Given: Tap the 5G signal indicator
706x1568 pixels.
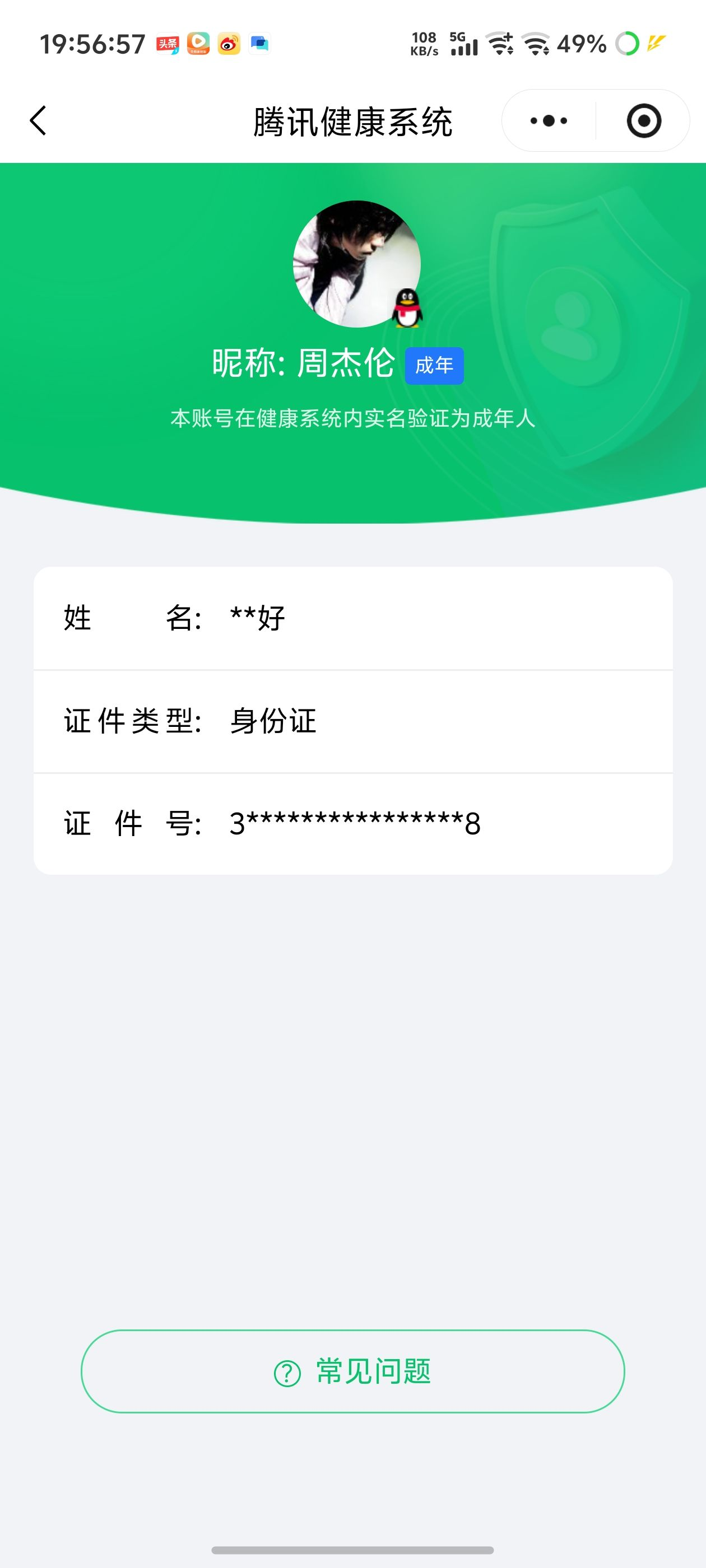Looking at the screenshot, I should (x=463, y=44).
